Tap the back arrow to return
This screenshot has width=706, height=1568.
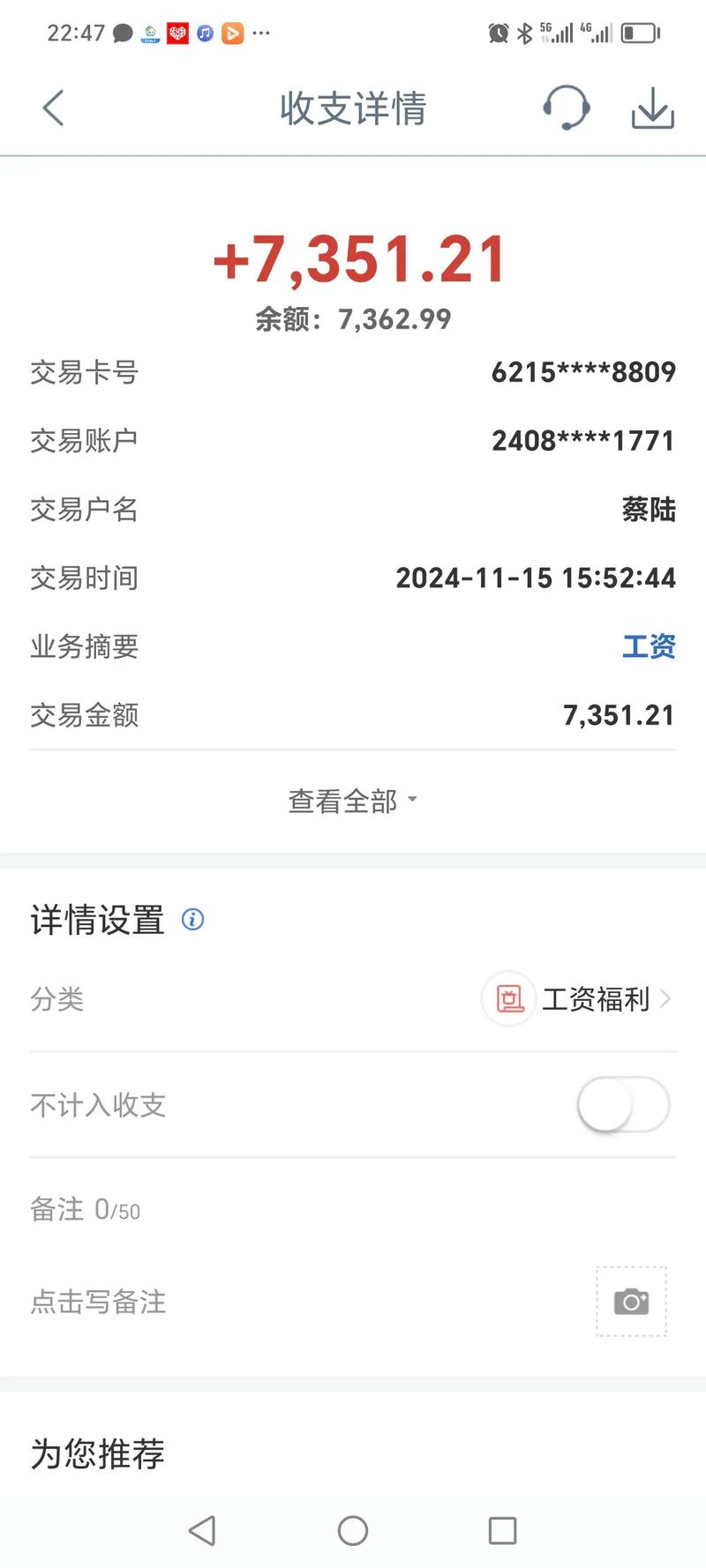52,108
